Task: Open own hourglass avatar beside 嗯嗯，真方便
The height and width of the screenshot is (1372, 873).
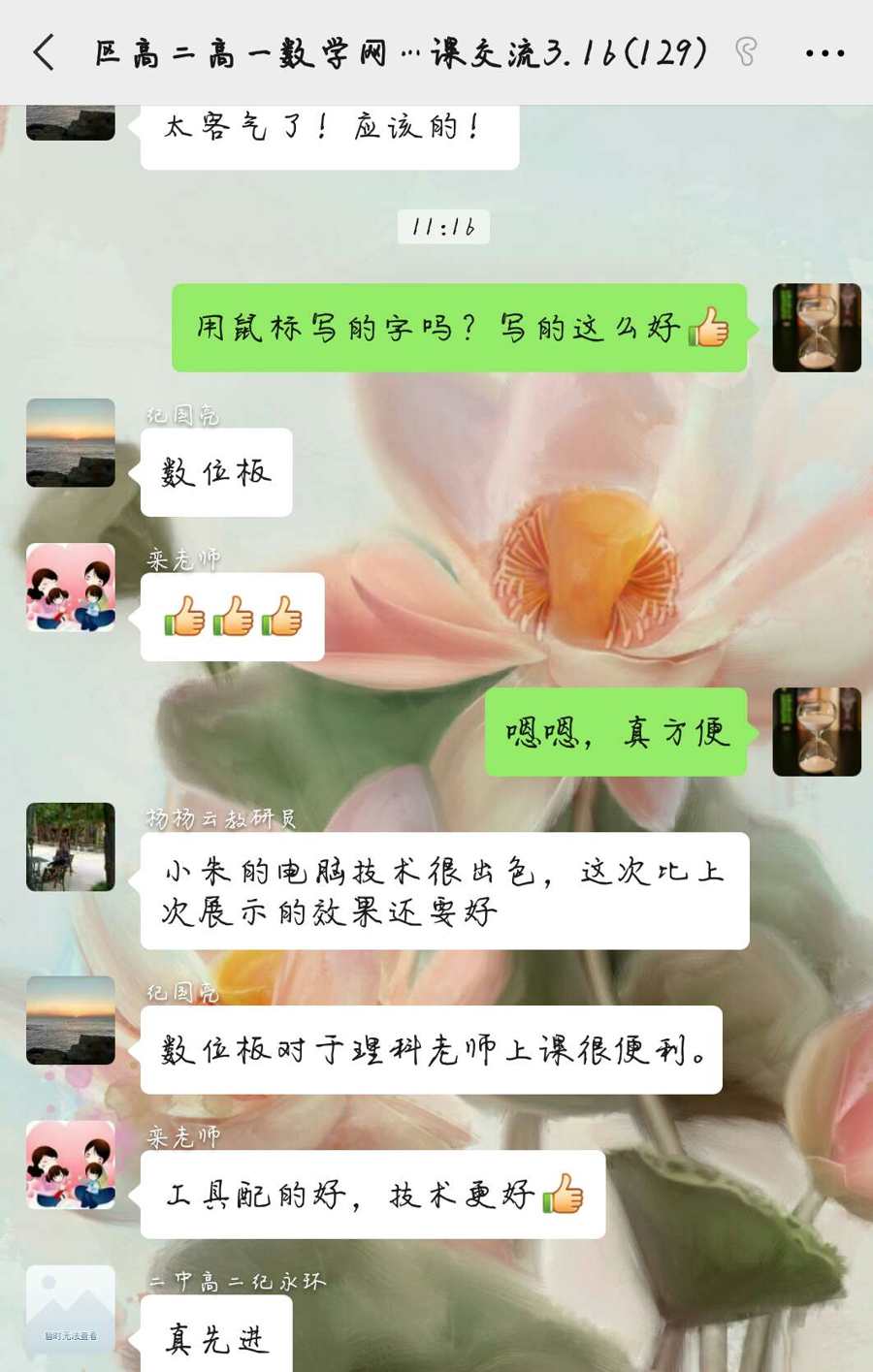Action: pos(816,731)
